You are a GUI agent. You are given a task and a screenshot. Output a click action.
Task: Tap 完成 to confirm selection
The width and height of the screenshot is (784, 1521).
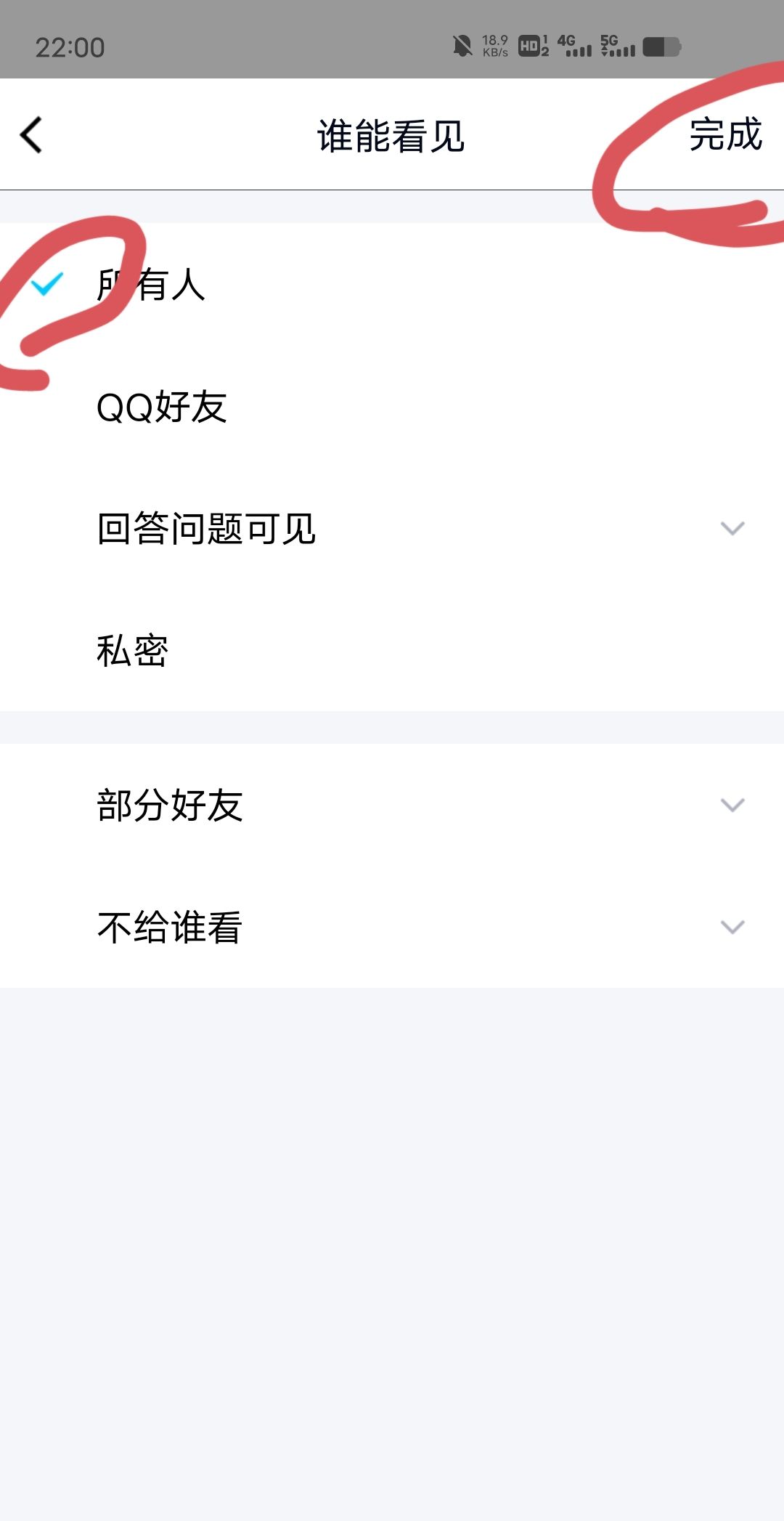(x=726, y=134)
